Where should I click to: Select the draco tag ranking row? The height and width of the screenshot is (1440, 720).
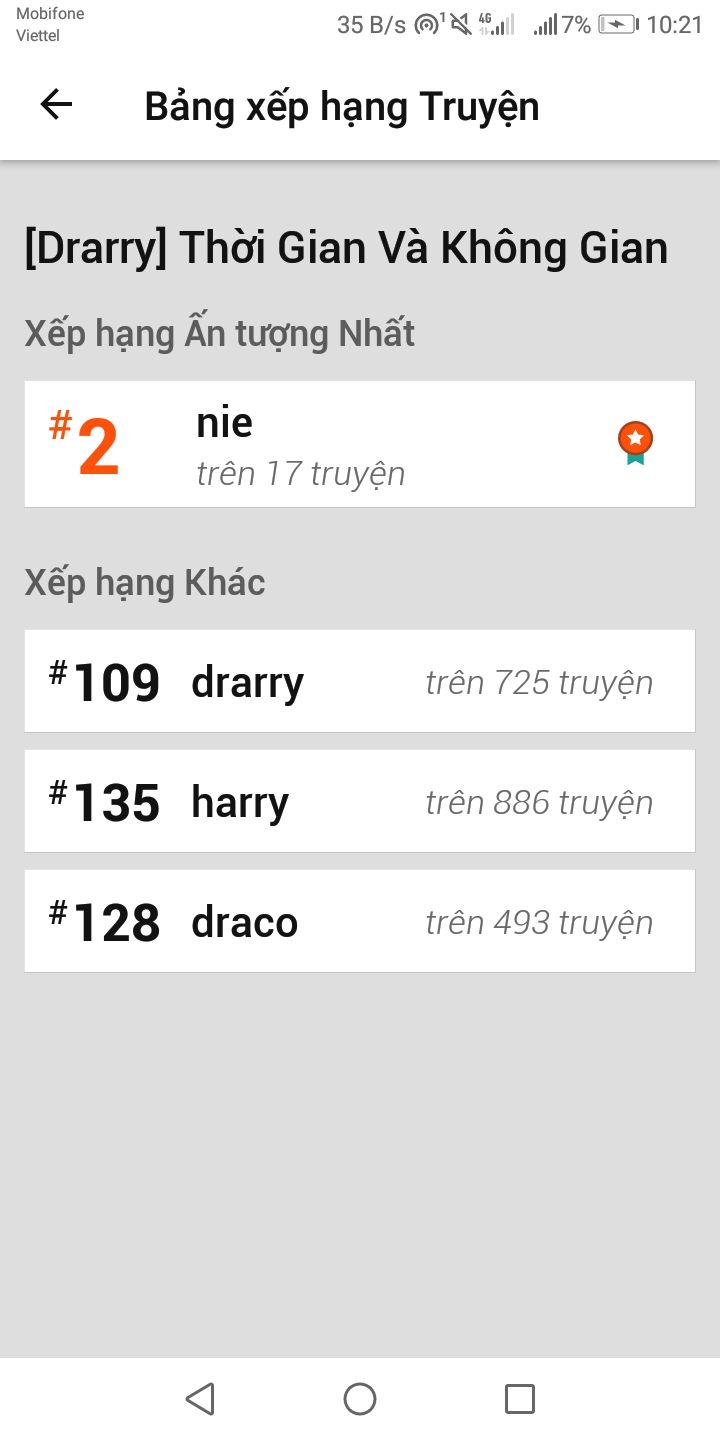pos(359,921)
